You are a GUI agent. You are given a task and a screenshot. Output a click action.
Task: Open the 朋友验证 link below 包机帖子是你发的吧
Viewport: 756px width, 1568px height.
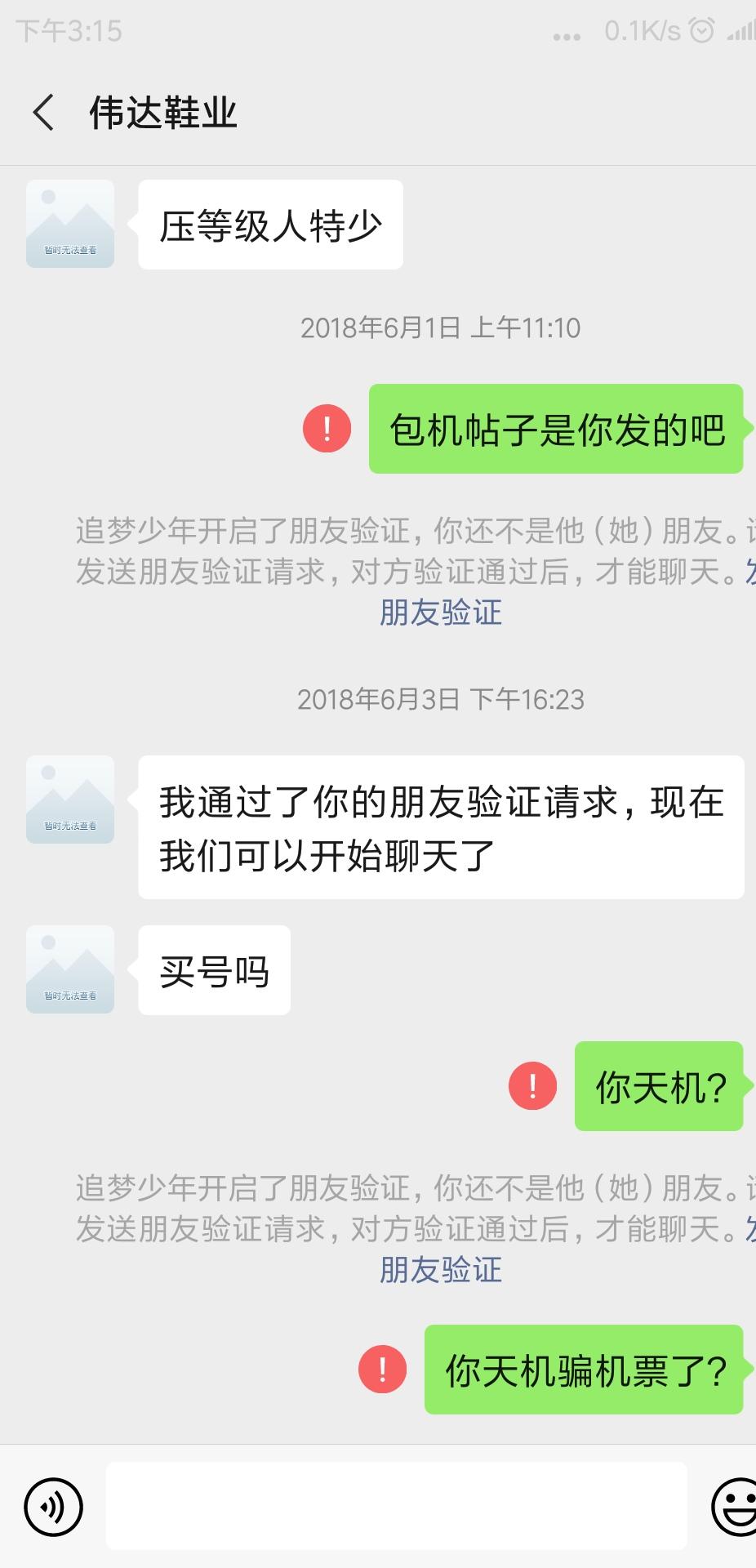pos(441,612)
